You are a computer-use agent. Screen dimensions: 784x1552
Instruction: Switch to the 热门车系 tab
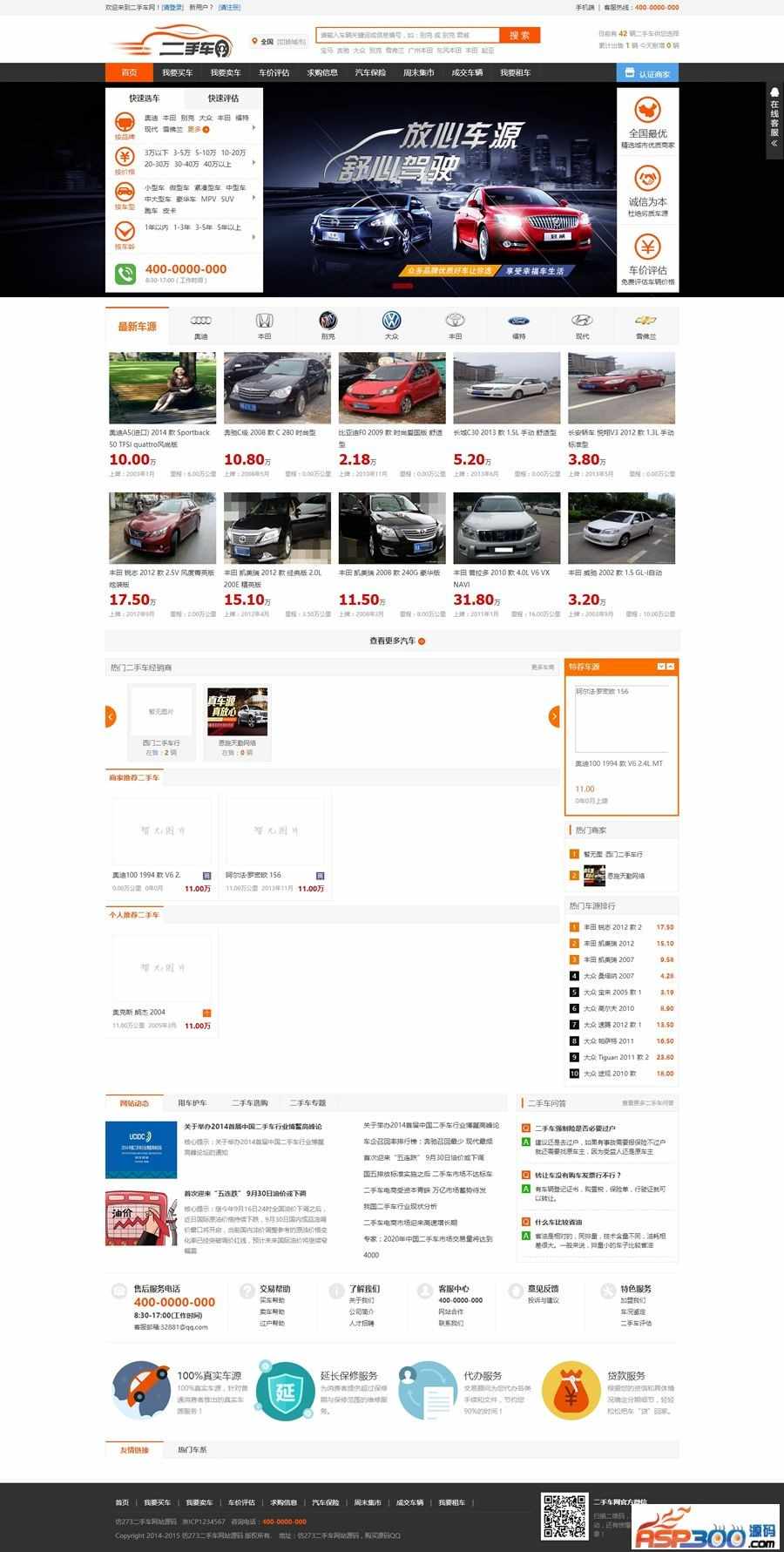coord(193,1450)
